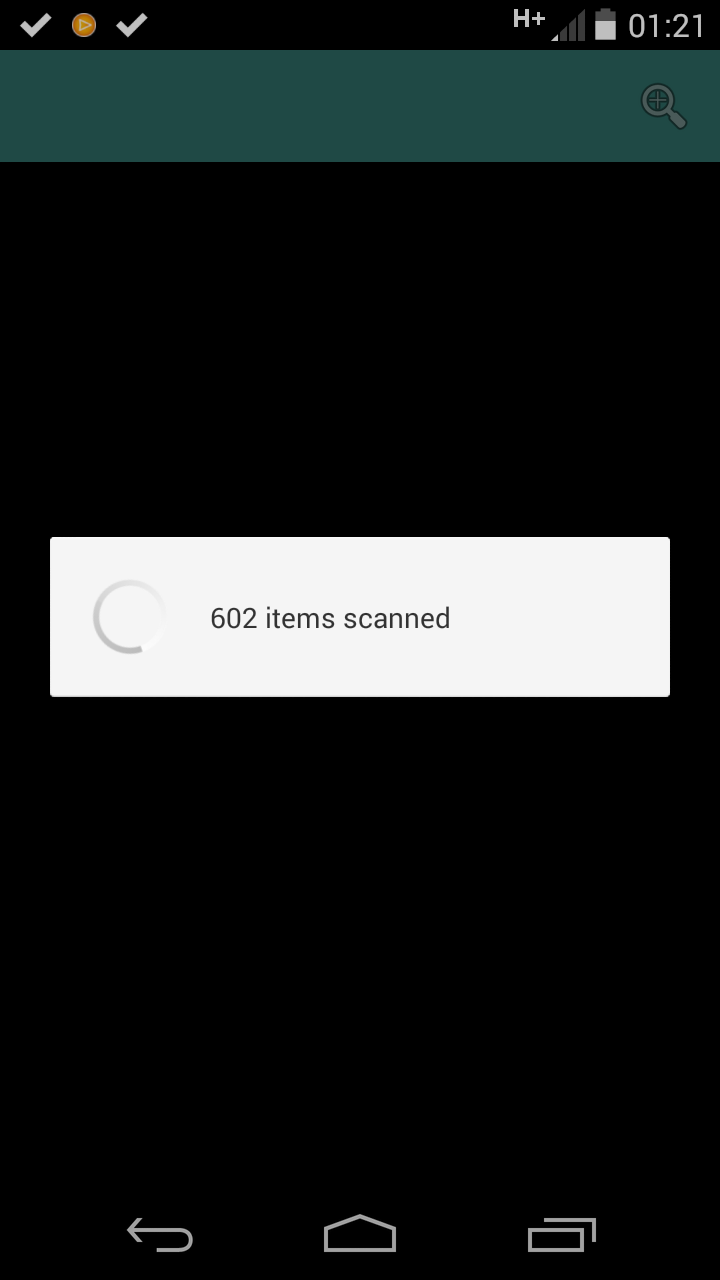Open the recent apps view
The image size is (720, 1280).
561,1234
